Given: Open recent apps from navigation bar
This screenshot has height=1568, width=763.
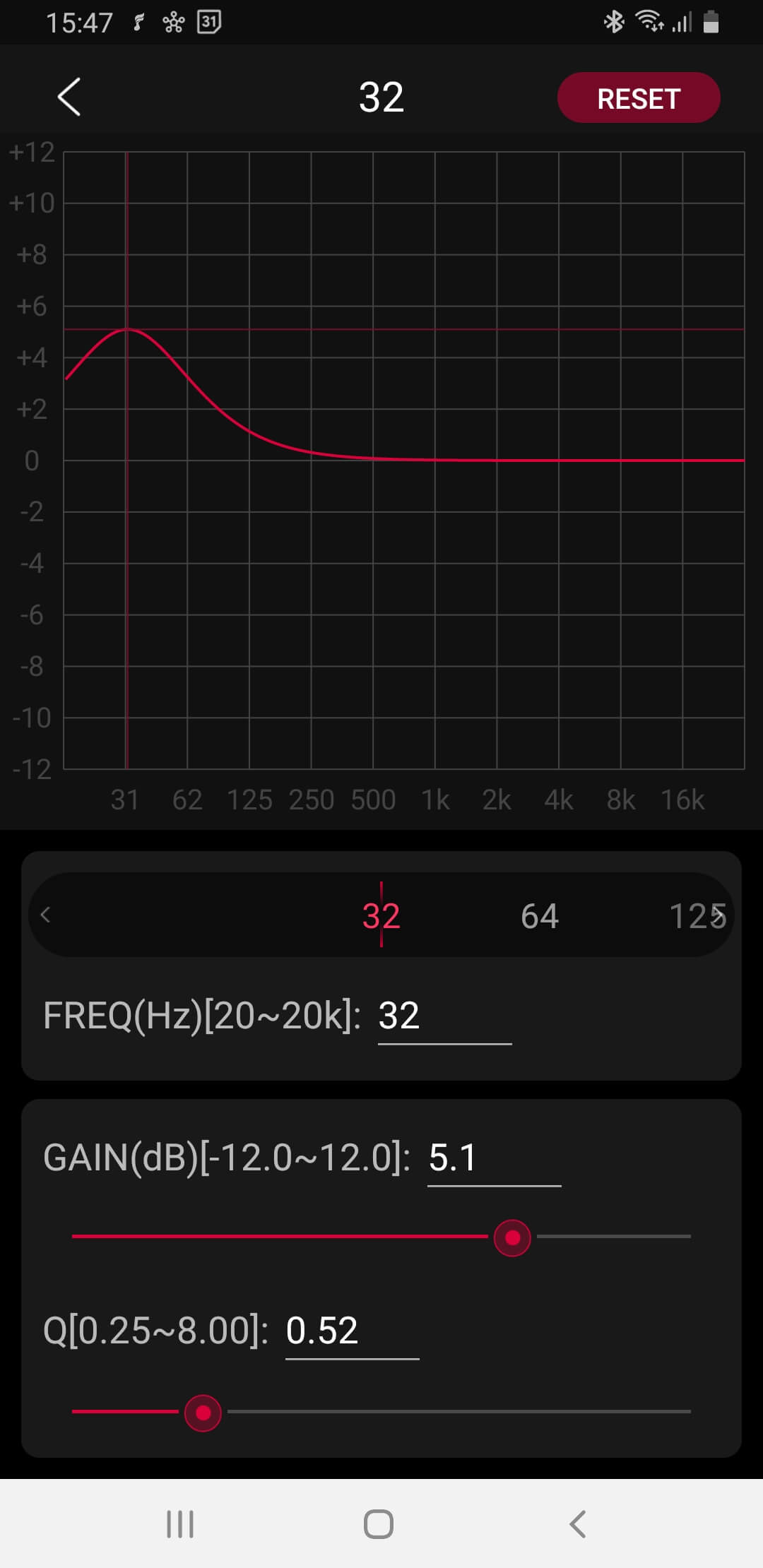Looking at the screenshot, I should click(179, 1524).
